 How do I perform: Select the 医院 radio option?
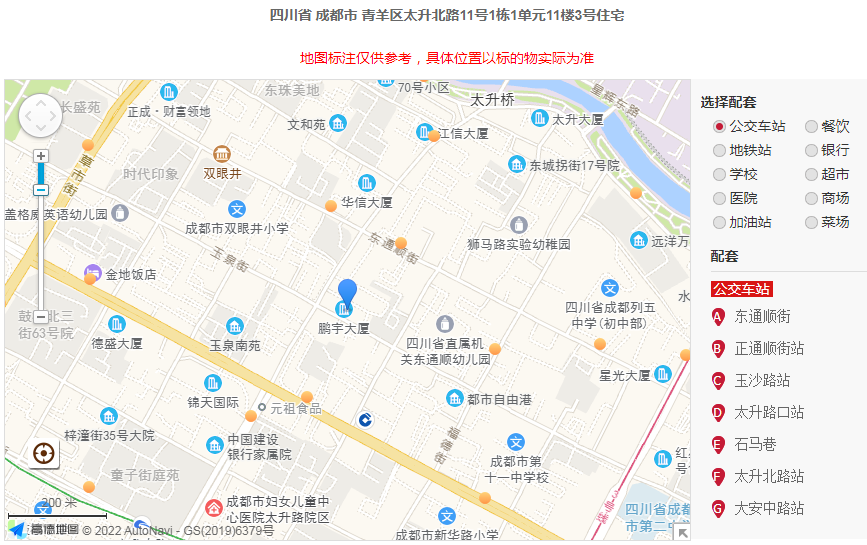click(719, 198)
